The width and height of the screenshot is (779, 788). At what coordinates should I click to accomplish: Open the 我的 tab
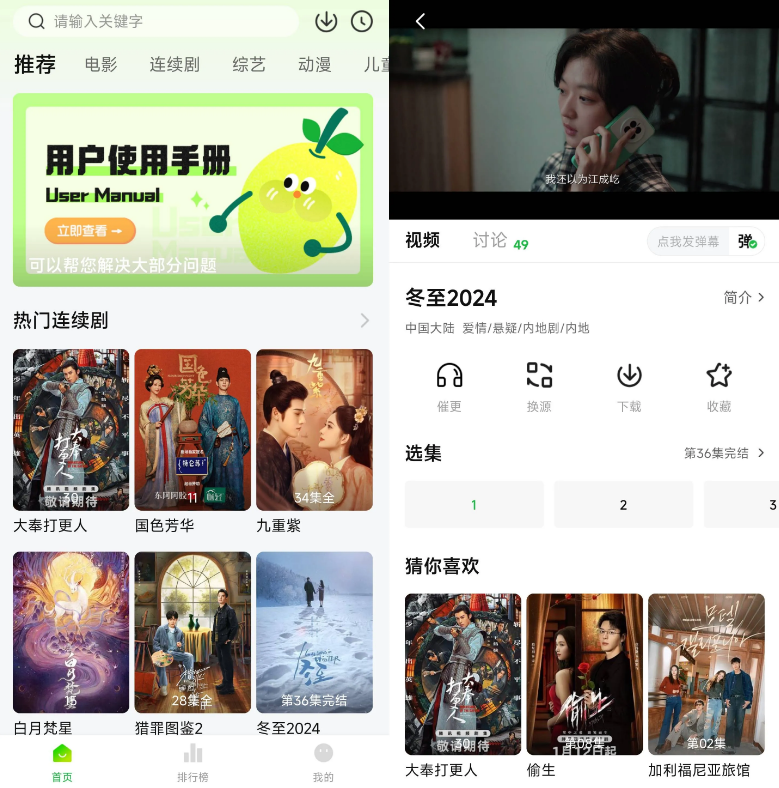(x=323, y=762)
